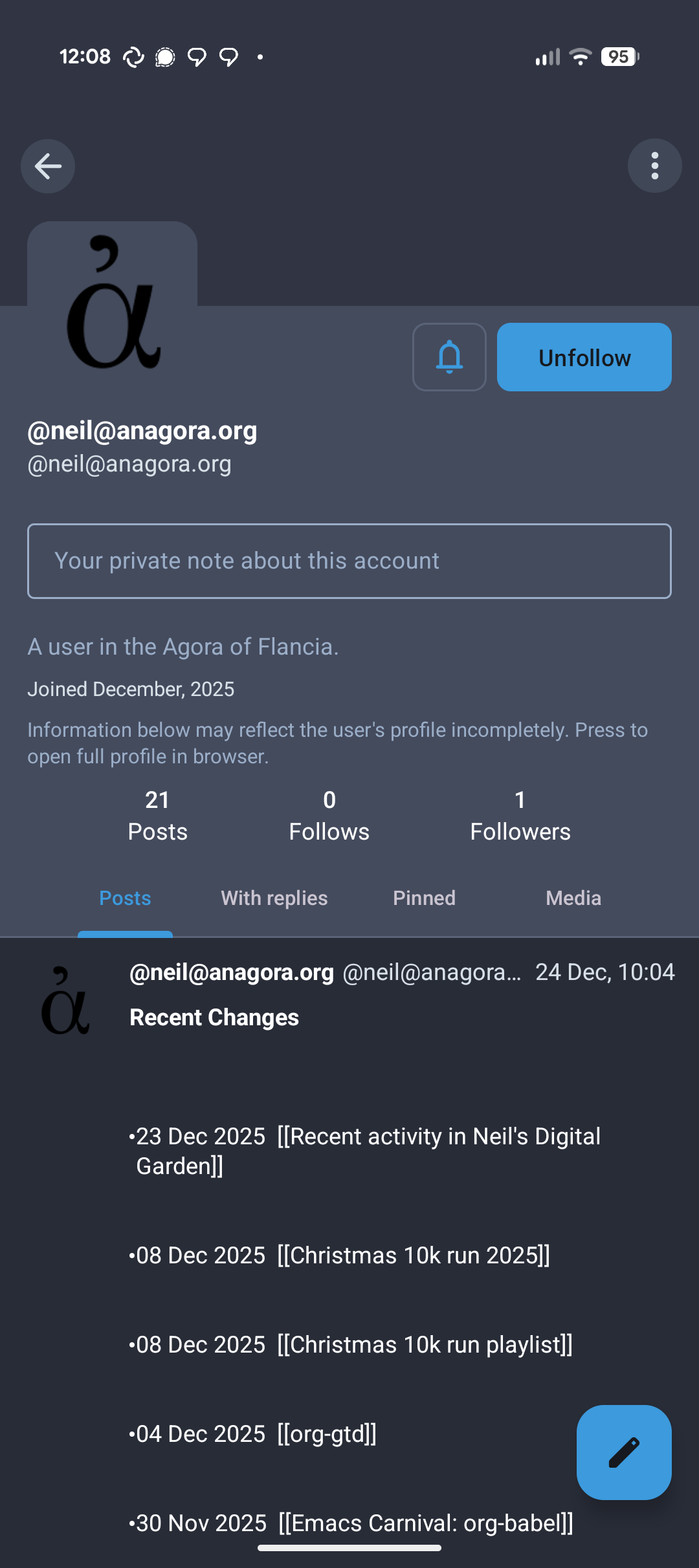
Task: Unfollow @neil@anagora.org
Action: (x=584, y=357)
